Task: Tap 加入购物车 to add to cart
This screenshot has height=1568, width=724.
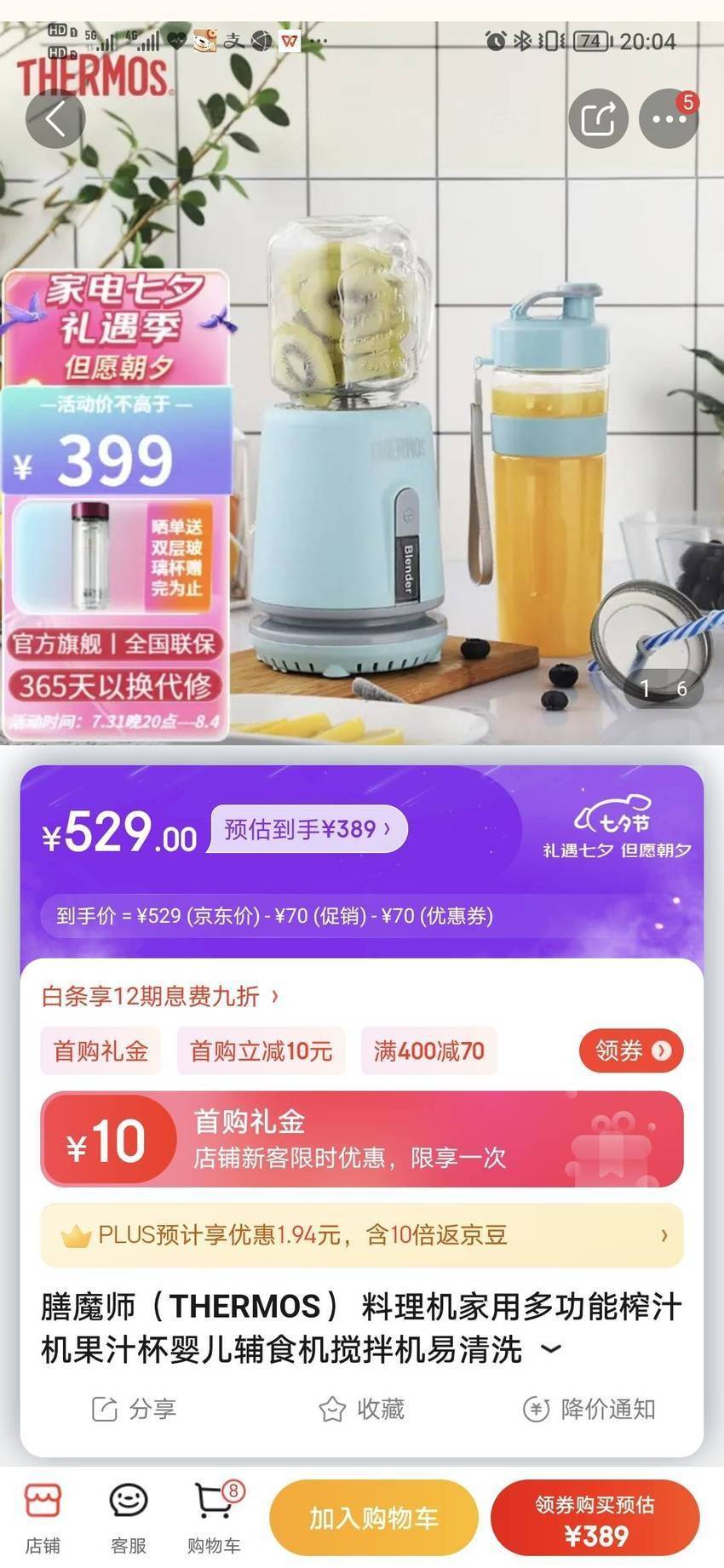Action: tap(373, 1518)
